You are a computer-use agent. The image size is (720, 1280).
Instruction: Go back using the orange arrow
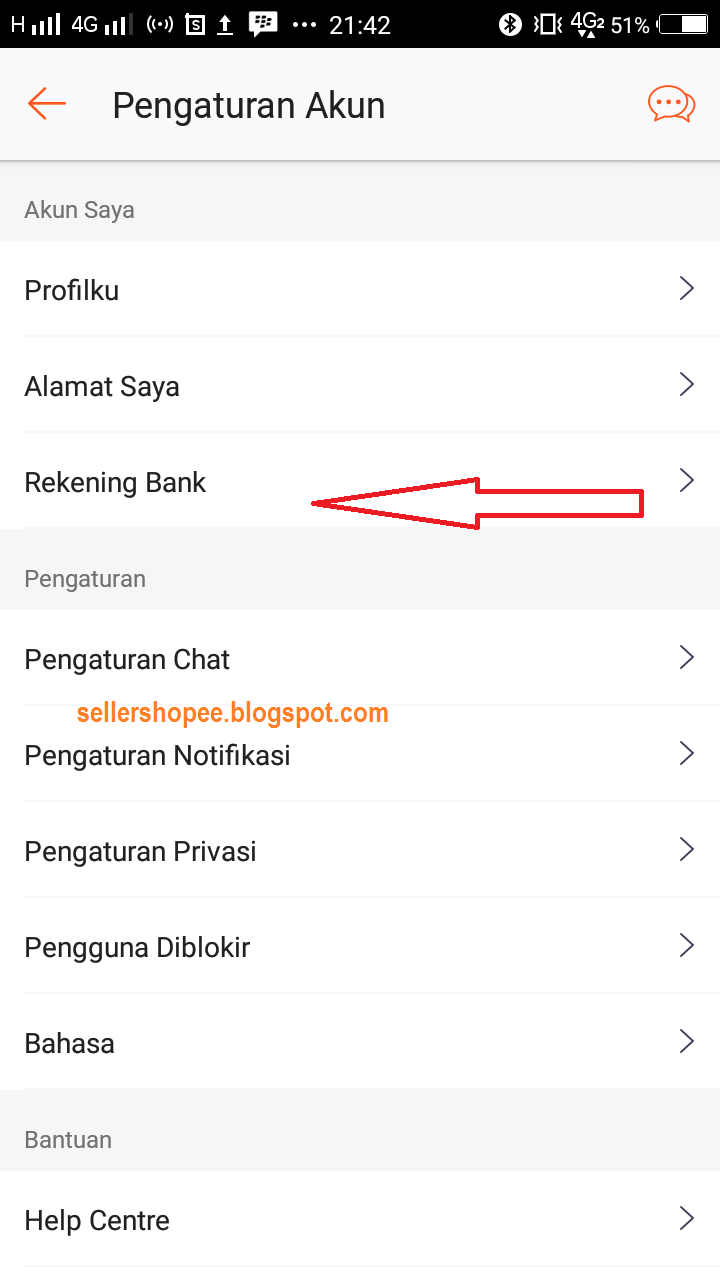(x=47, y=104)
